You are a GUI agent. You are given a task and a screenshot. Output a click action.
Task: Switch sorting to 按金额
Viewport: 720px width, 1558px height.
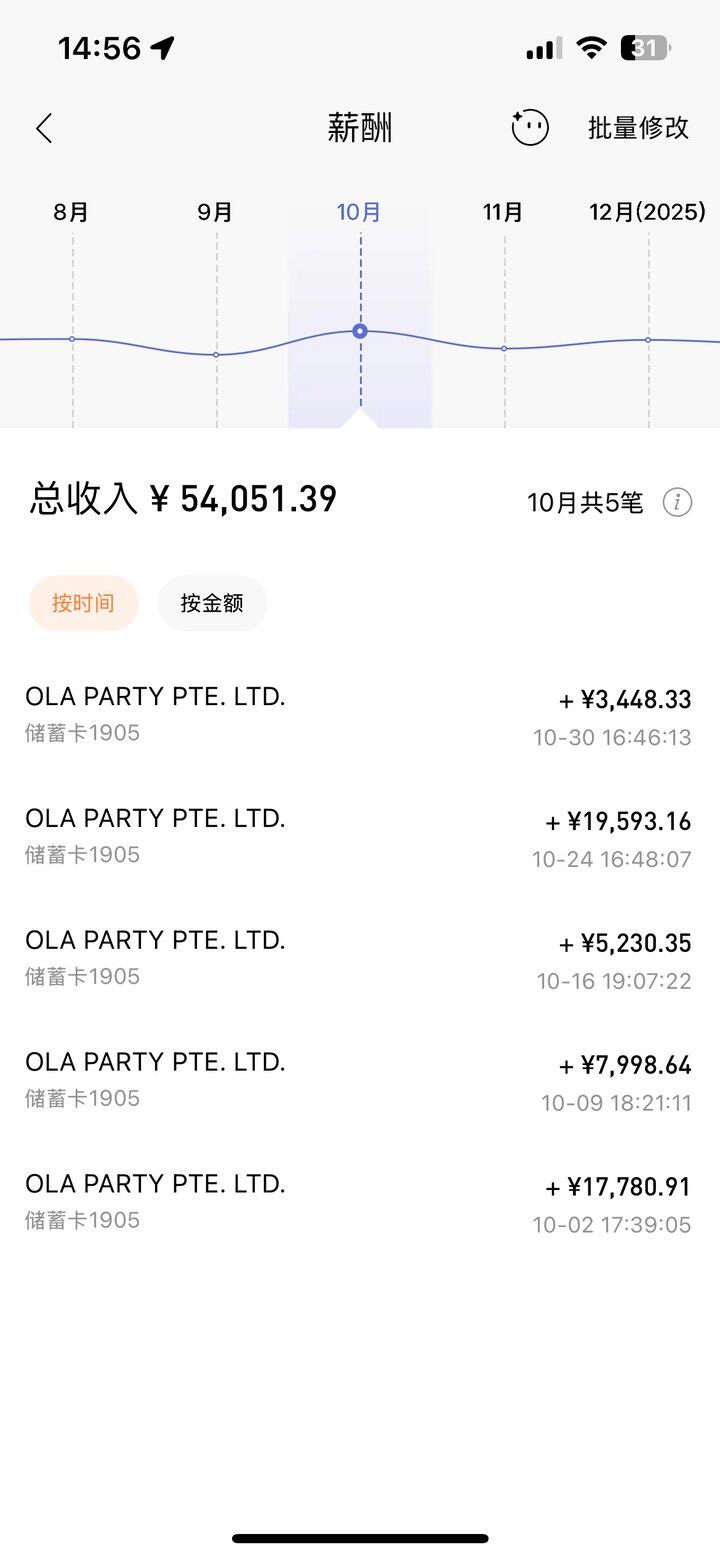click(211, 603)
